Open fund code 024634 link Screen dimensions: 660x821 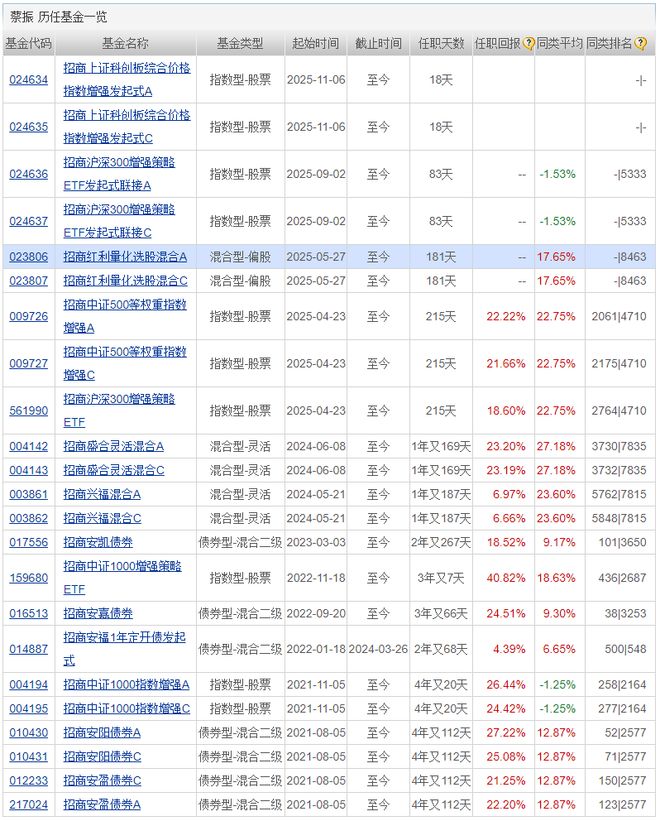click(28, 79)
